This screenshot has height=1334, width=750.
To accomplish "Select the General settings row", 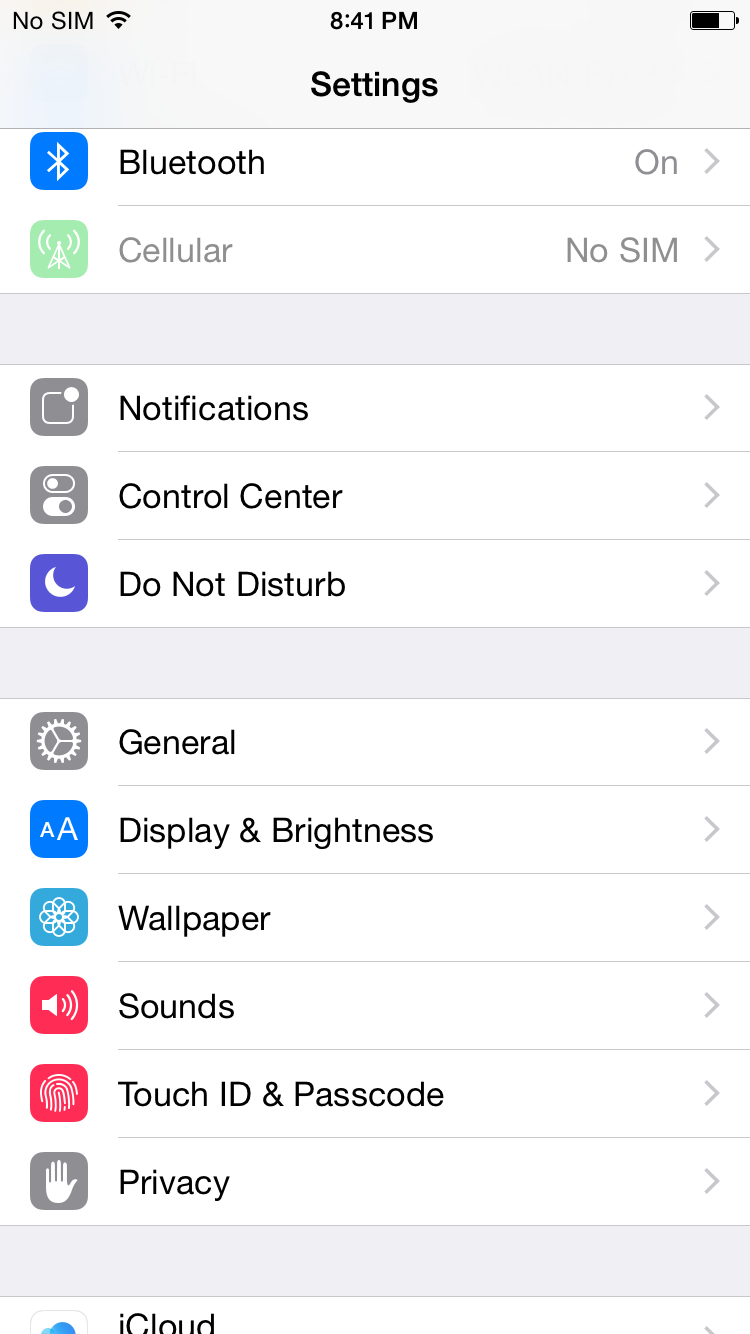I will (375, 742).
